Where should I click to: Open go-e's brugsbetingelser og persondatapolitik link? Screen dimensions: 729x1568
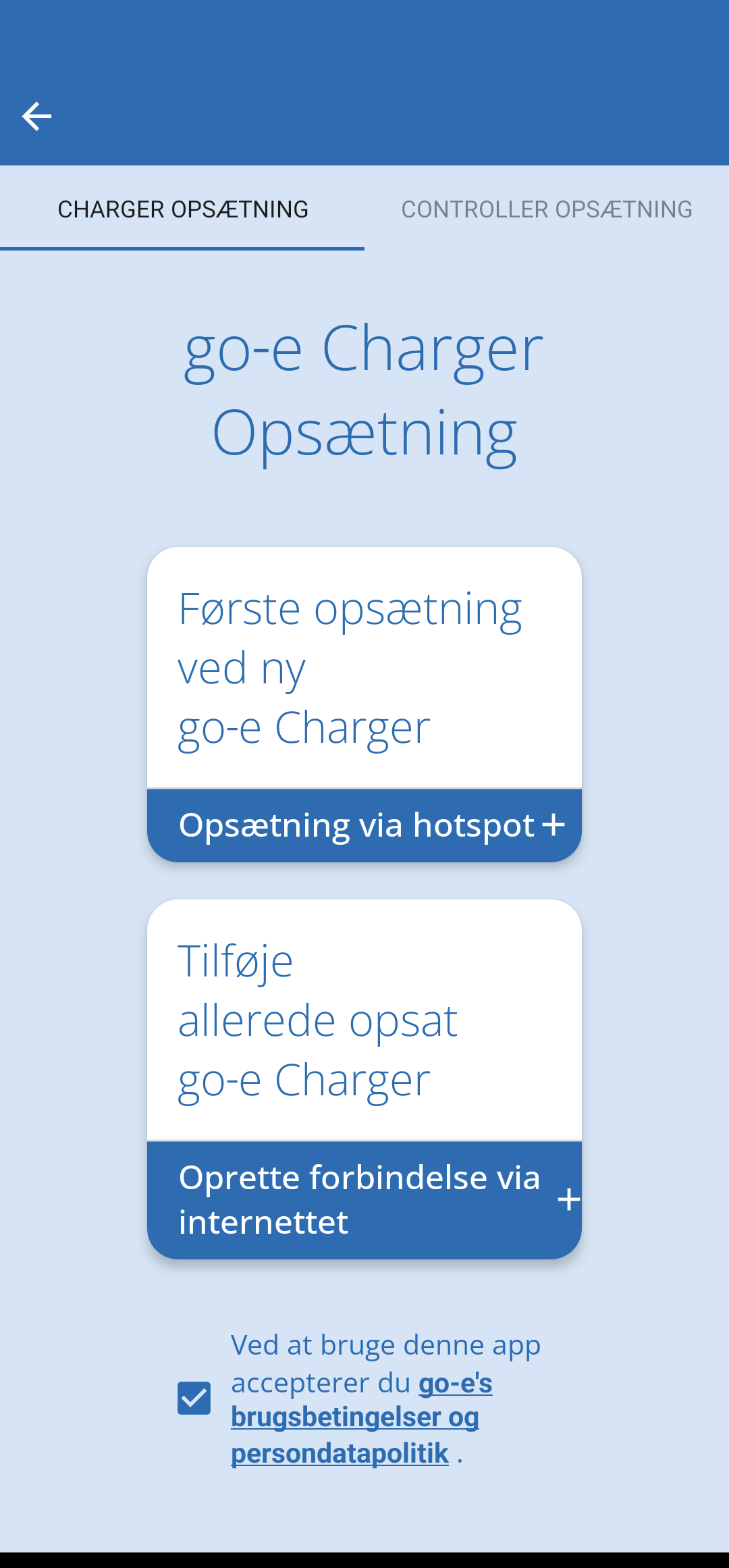pyautogui.click(x=361, y=1418)
